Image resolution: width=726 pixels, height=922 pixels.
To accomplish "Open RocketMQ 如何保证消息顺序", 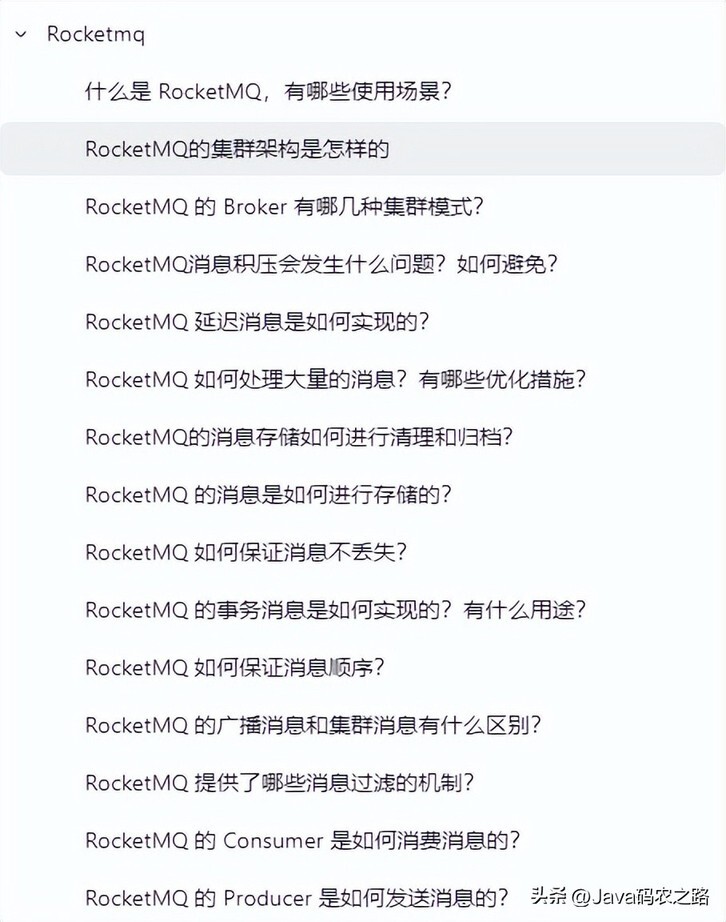I will point(235,667).
